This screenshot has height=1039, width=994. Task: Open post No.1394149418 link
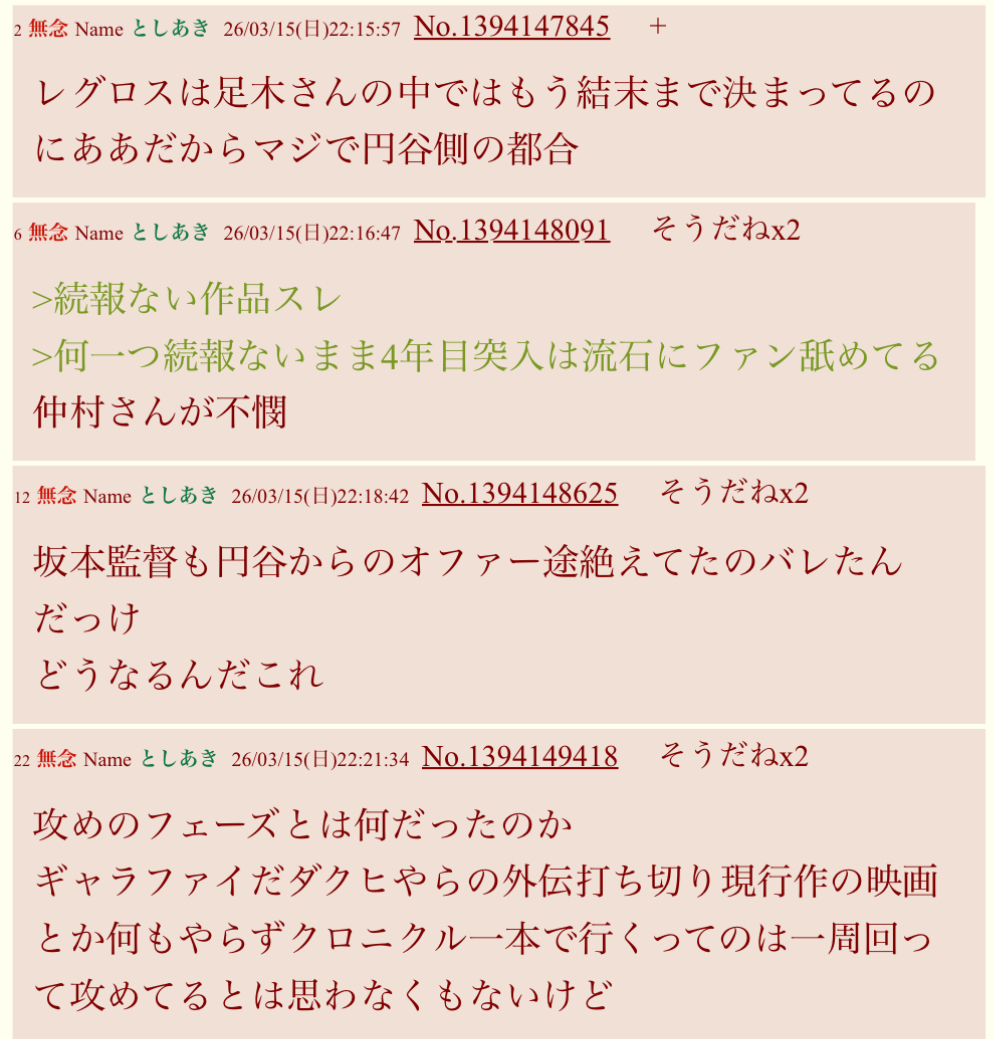pyautogui.click(x=519, y=757)
